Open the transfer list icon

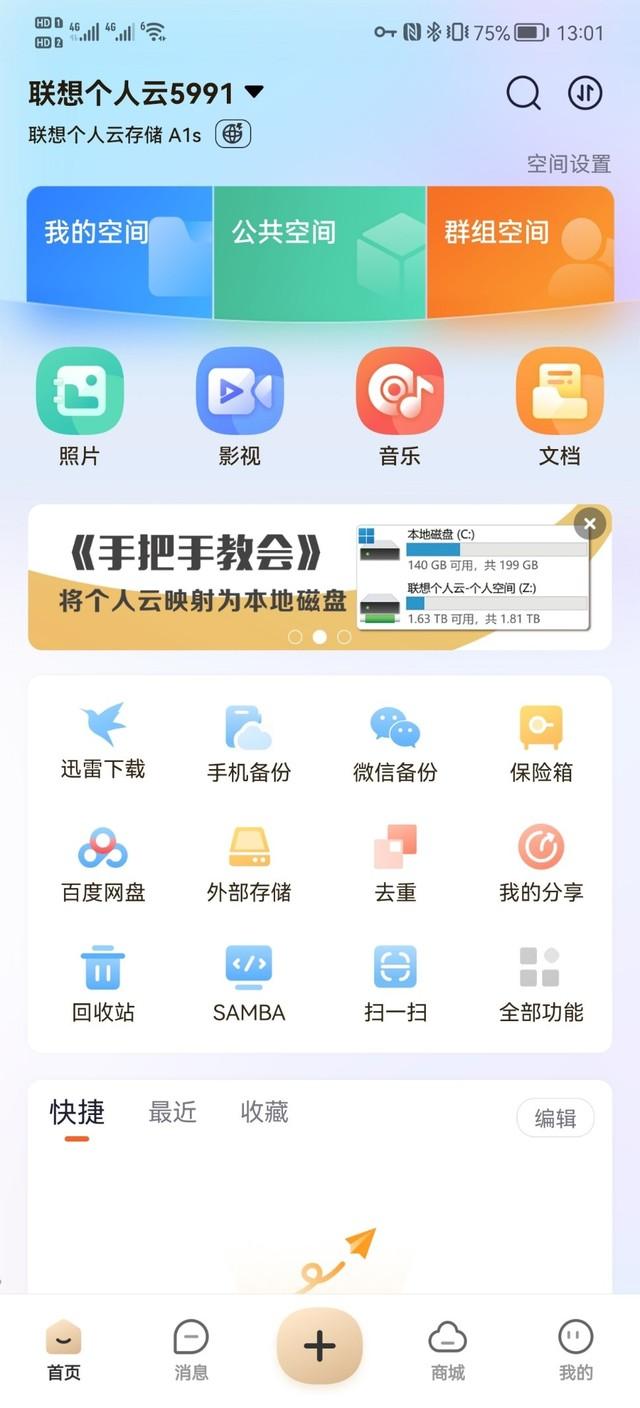[585, 93]
